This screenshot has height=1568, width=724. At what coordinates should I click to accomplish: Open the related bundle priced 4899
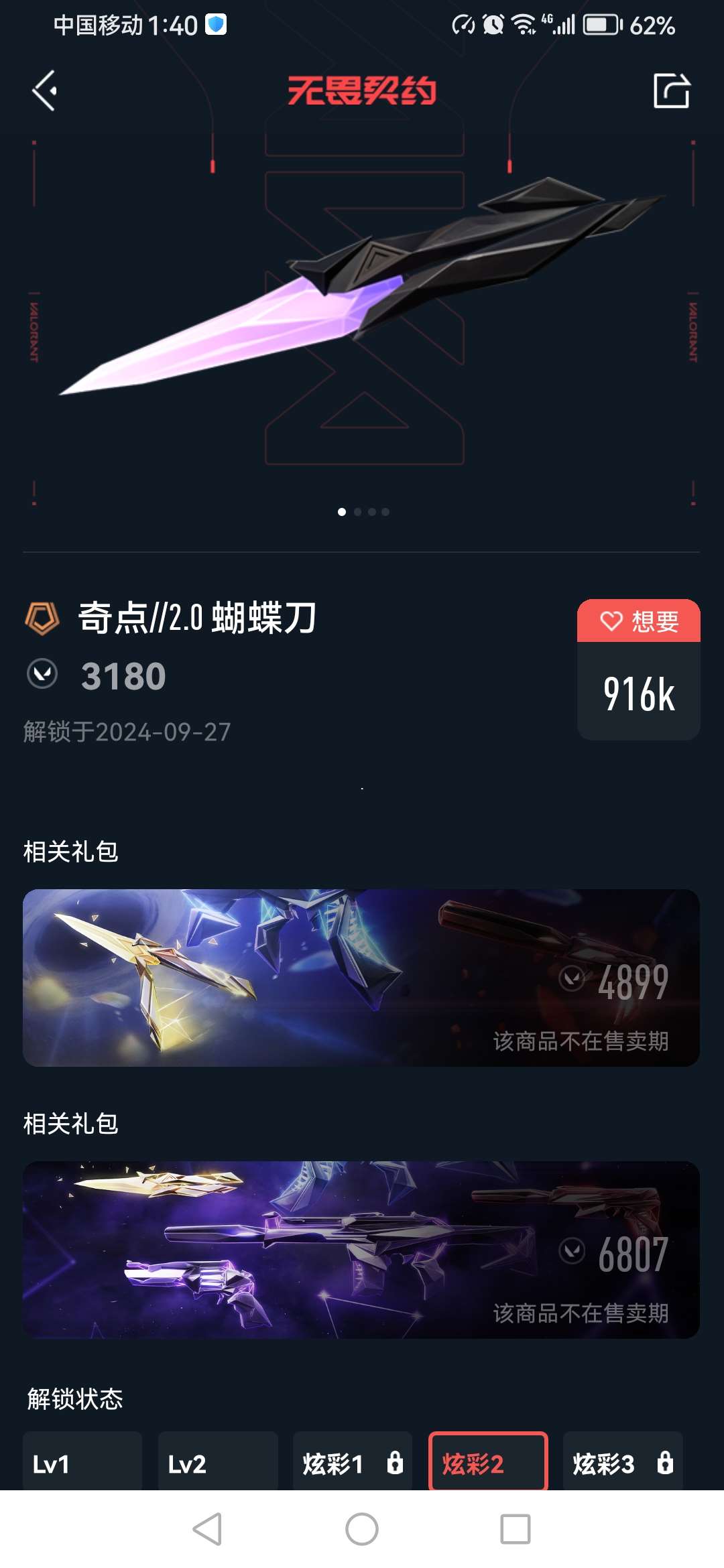click(361, 978)
